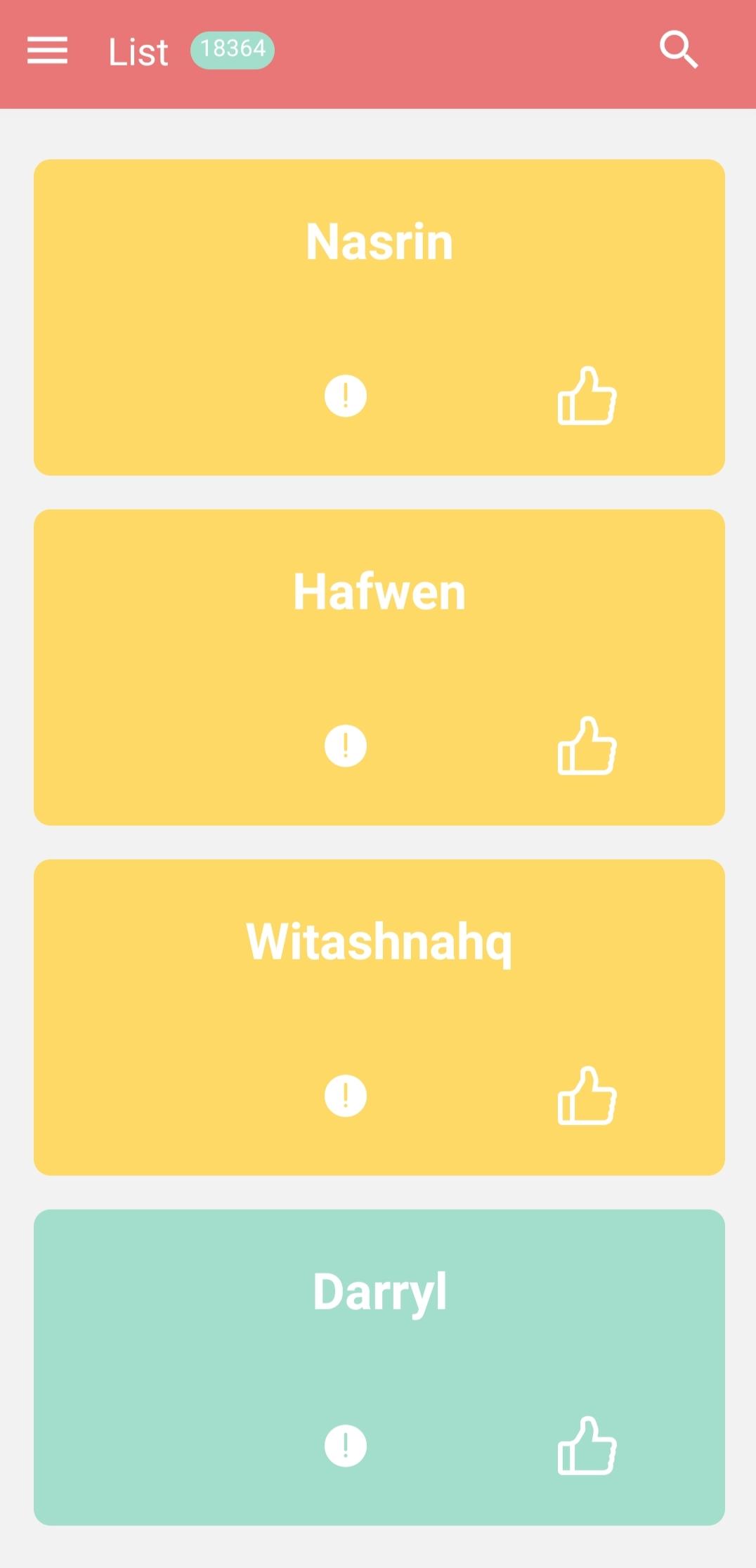Open the hamburger drawer menu
The width and height of the screenshot is (756, 1568).
47,51
